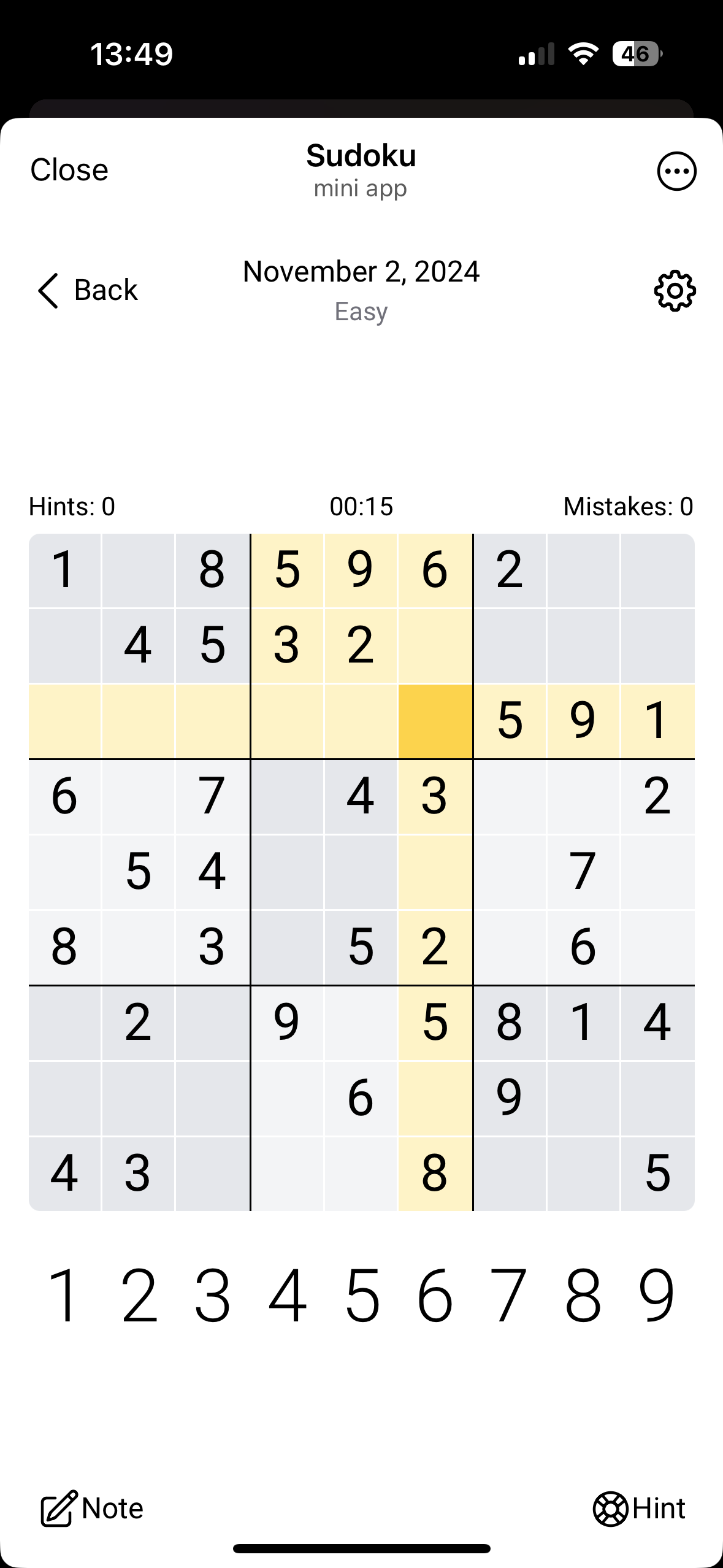Select the empty cell right of 3 and 2
Screen dimensions: 723x1568
(x=435, y=645)
